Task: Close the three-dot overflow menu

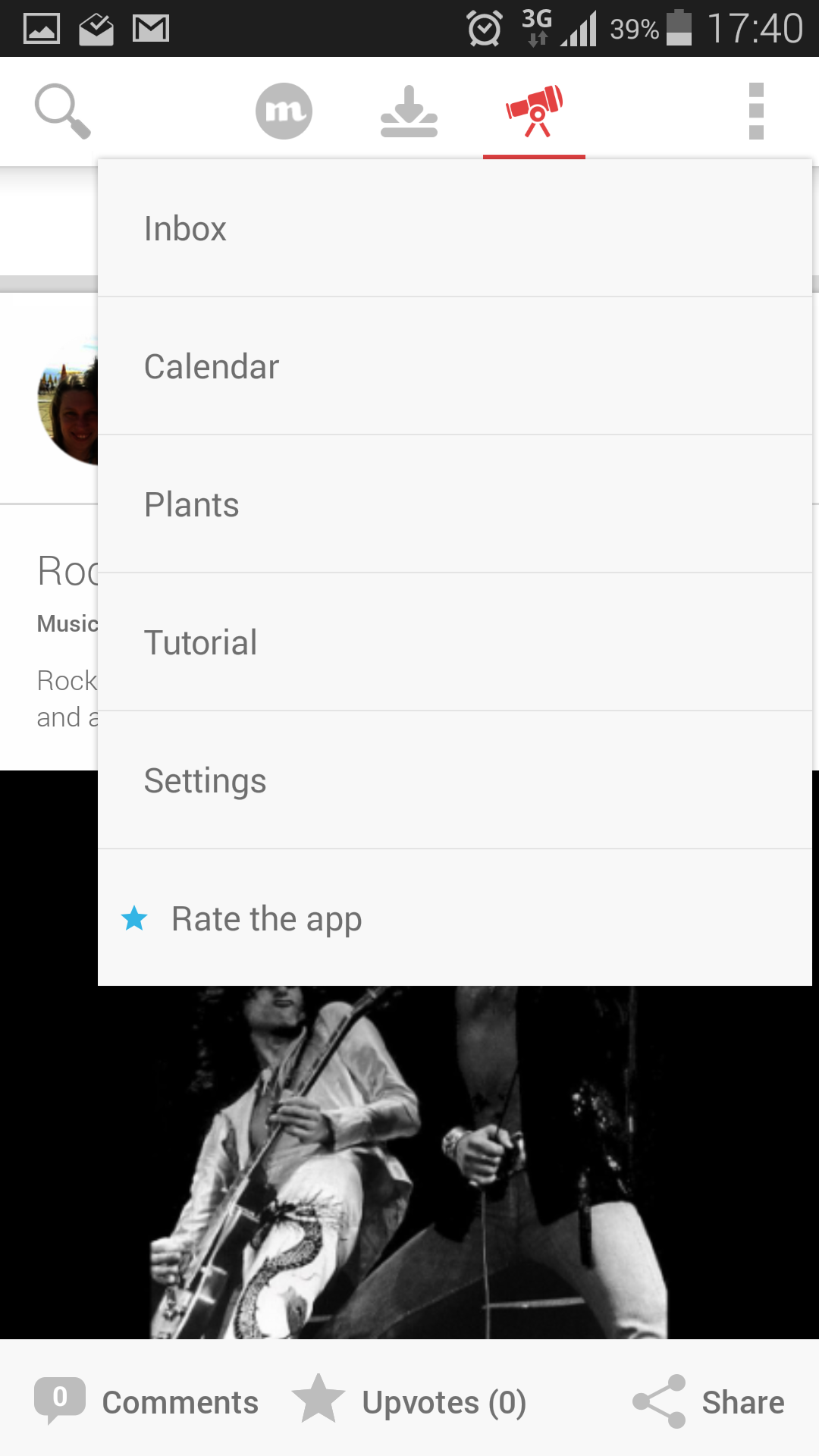Action: 755,111
